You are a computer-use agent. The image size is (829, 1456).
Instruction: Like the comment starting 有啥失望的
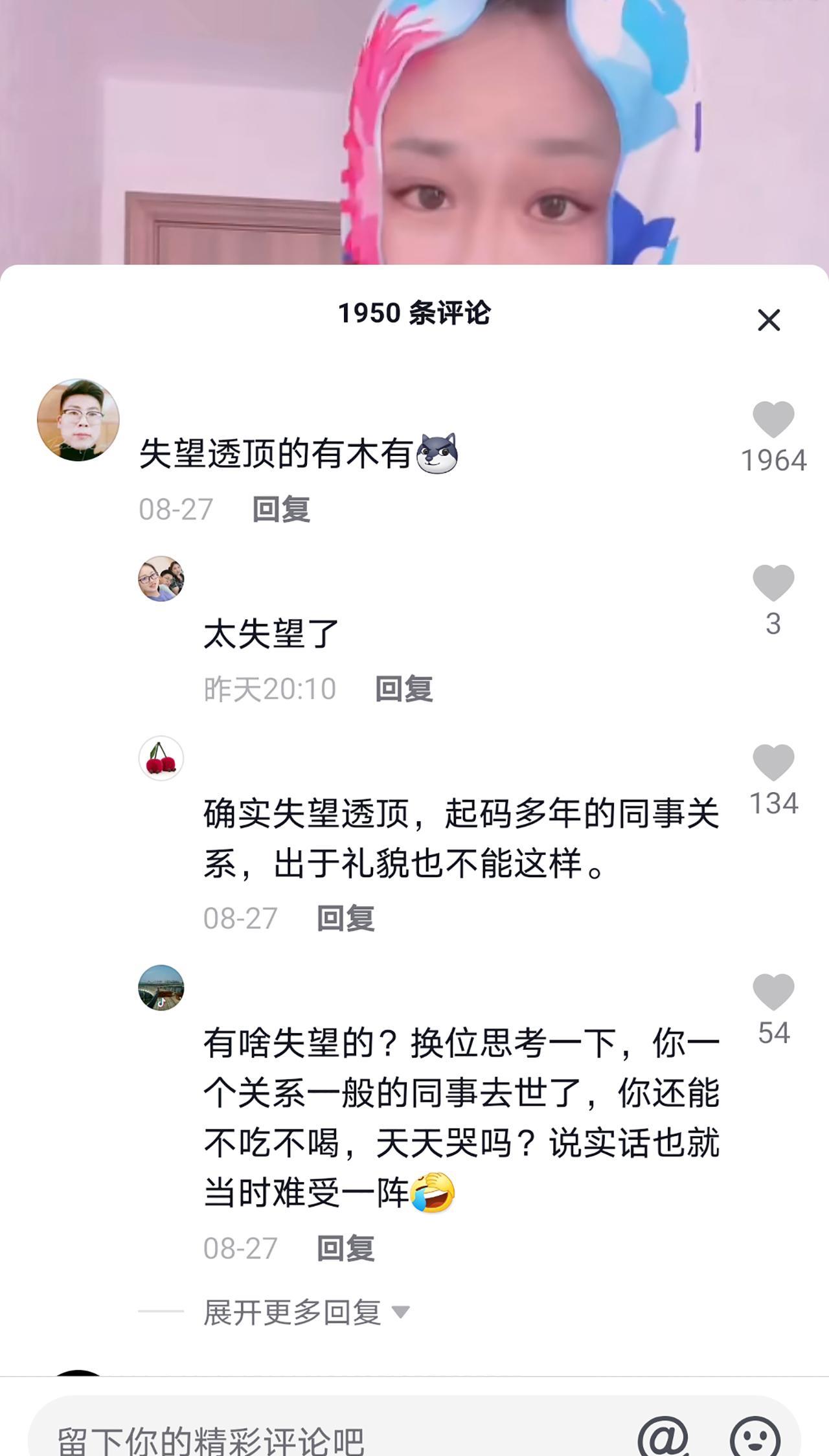point(773,991)
